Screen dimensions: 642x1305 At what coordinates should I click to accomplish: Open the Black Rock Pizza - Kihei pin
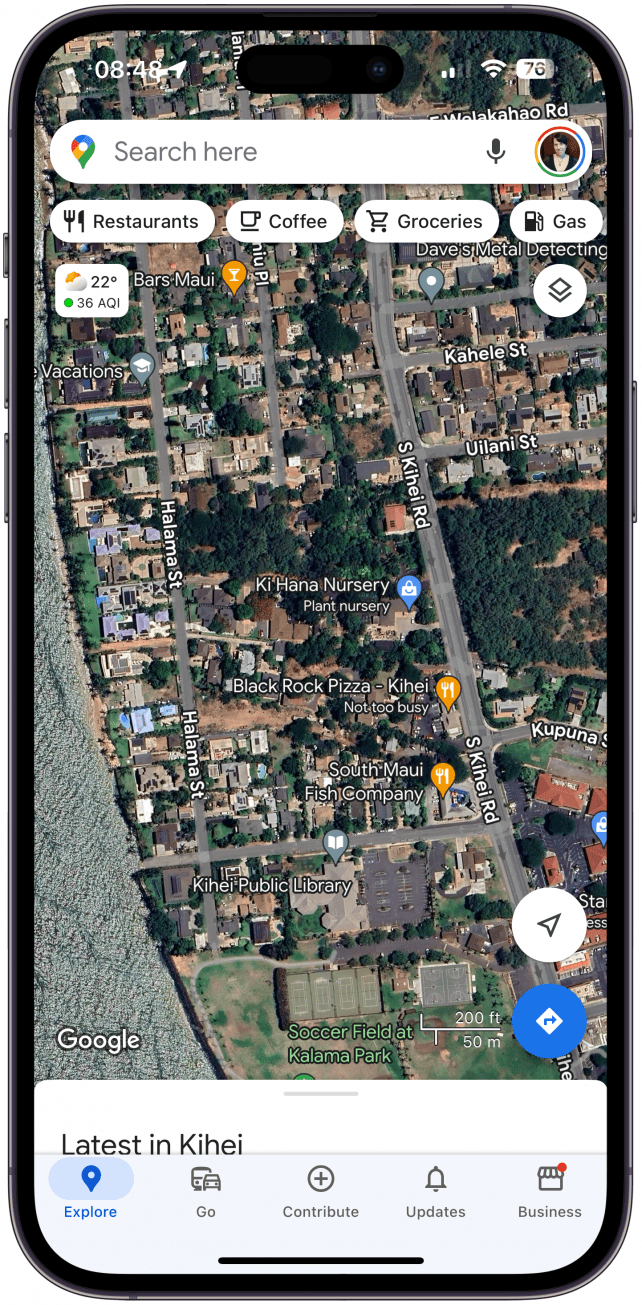coord(448,689)
